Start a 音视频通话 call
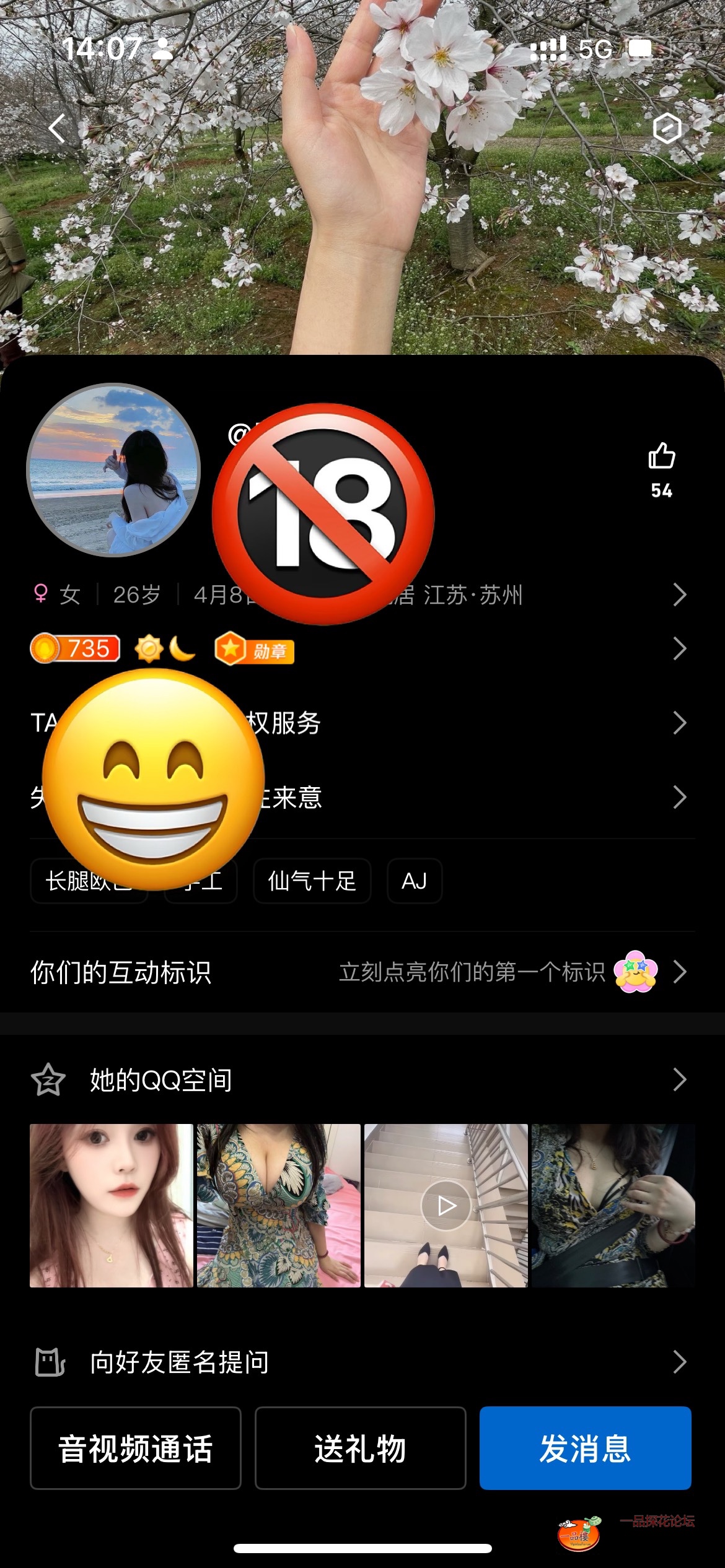The width and height of the screenshot is (725, 1568). [136, 1448]
